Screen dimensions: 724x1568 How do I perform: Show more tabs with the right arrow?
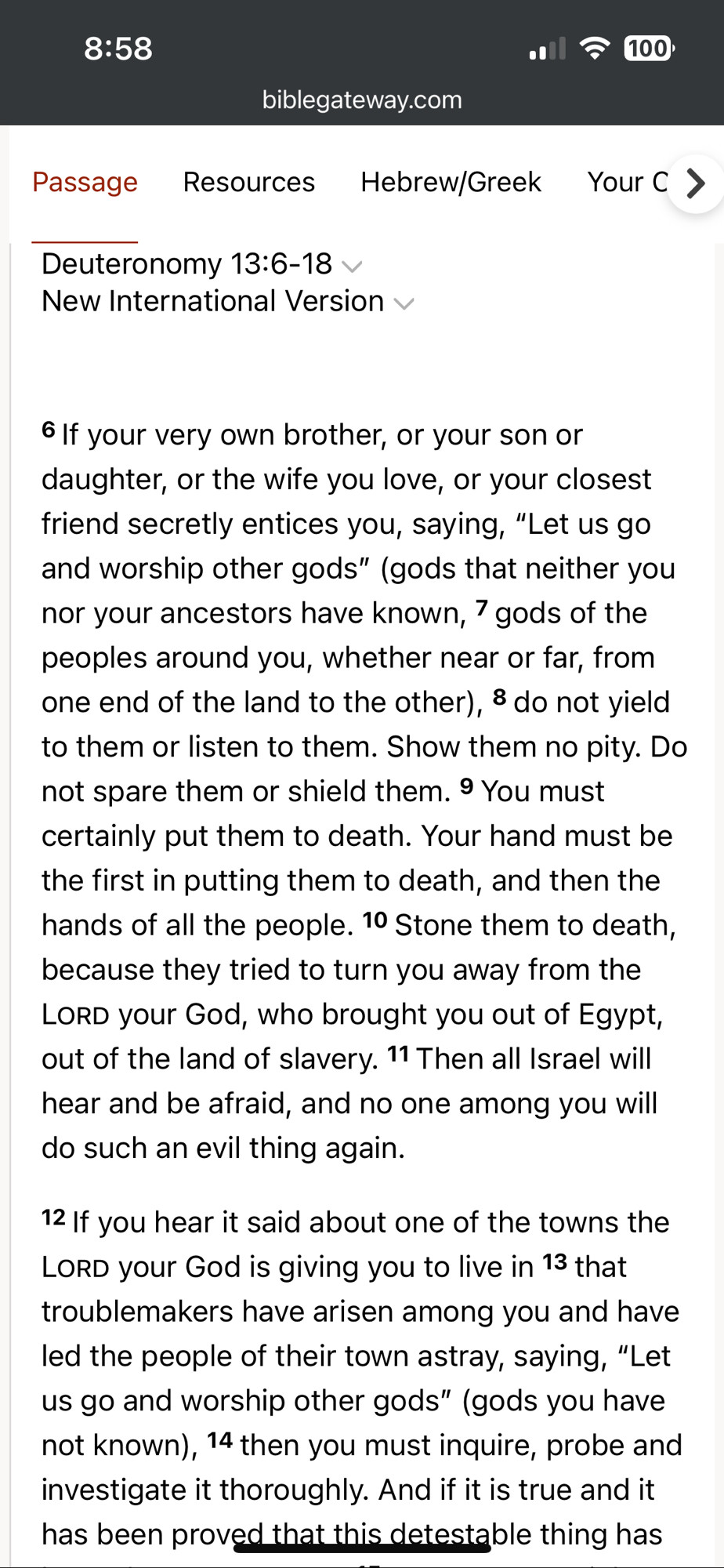click(695, 183)
